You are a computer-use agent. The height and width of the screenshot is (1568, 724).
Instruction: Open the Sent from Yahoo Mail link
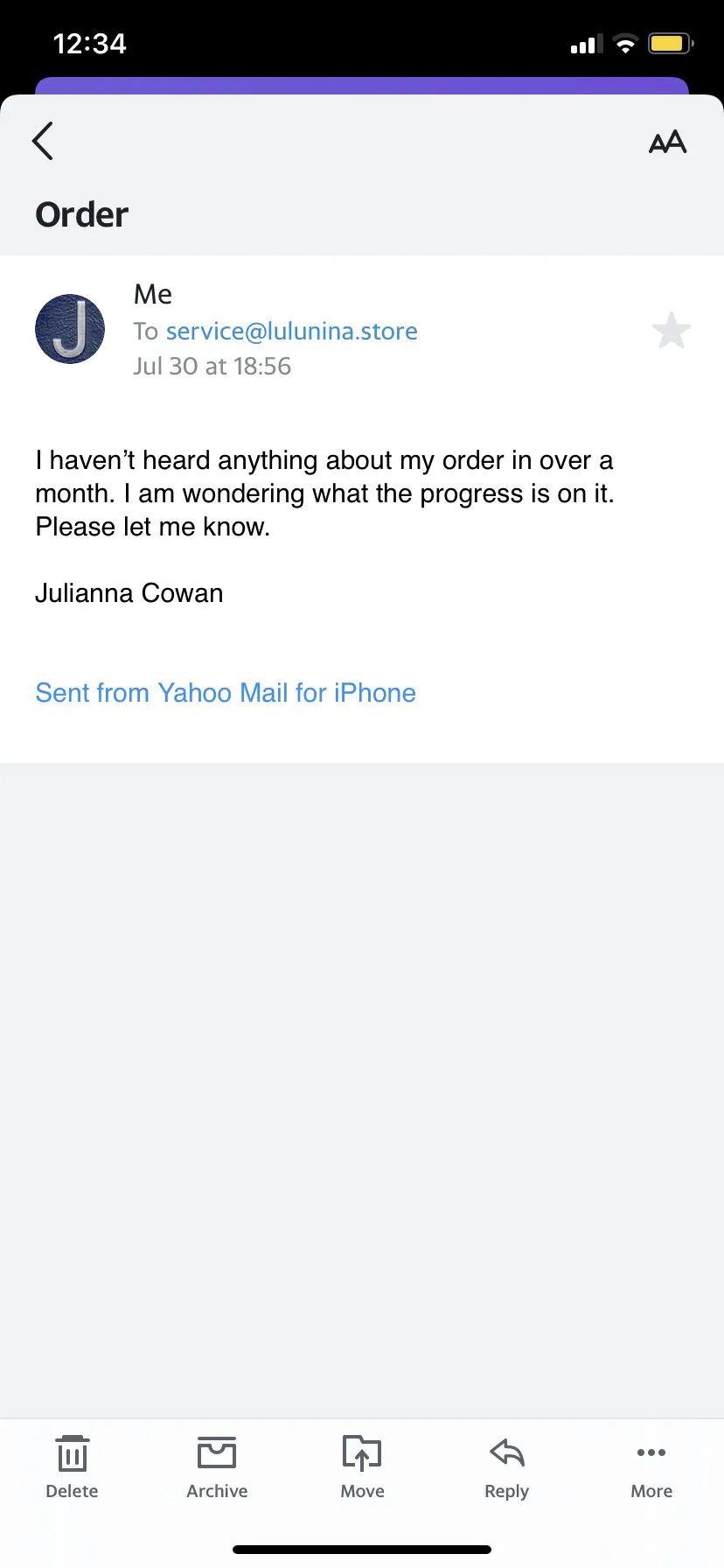(226, 693)
